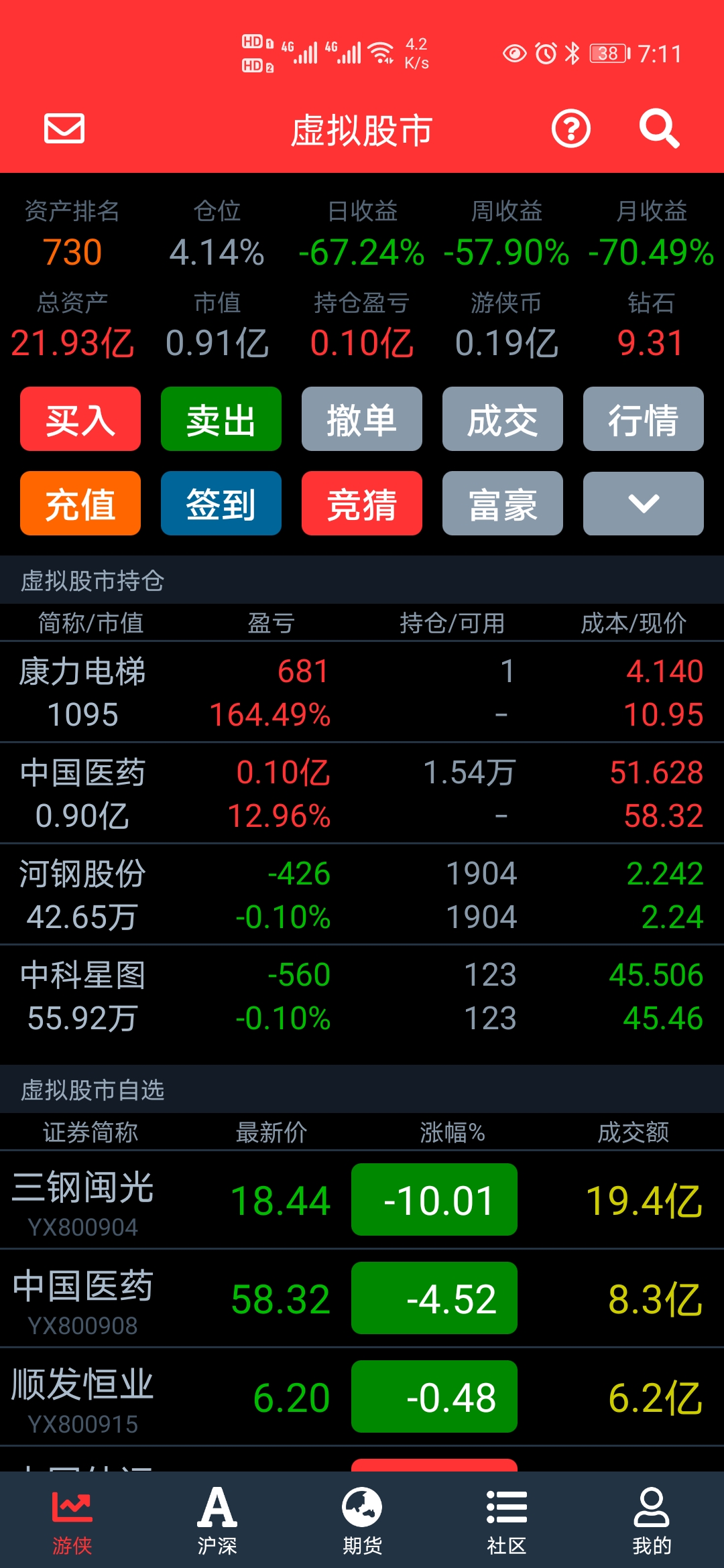This screenshot has height=1568, width=724.
Task: Open 三钢闽光 in the watchlist
Action: (x=362, y=1200)
